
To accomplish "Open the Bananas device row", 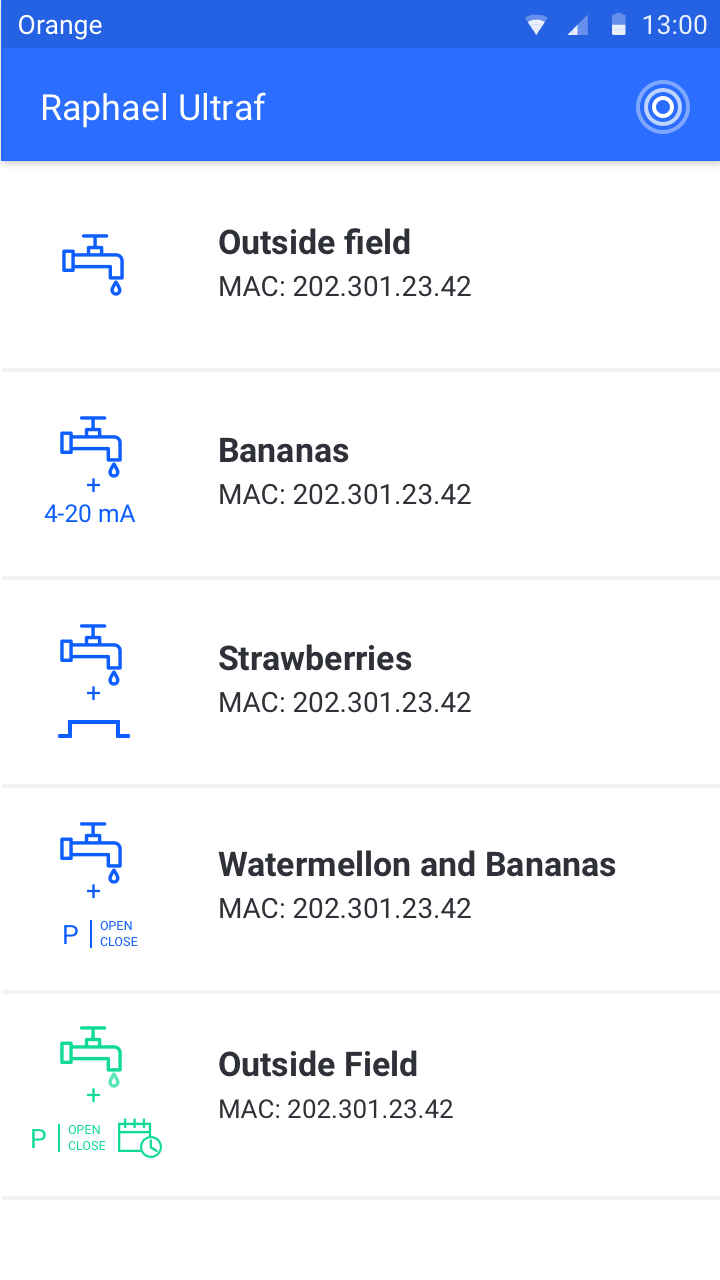I will 360,473.
